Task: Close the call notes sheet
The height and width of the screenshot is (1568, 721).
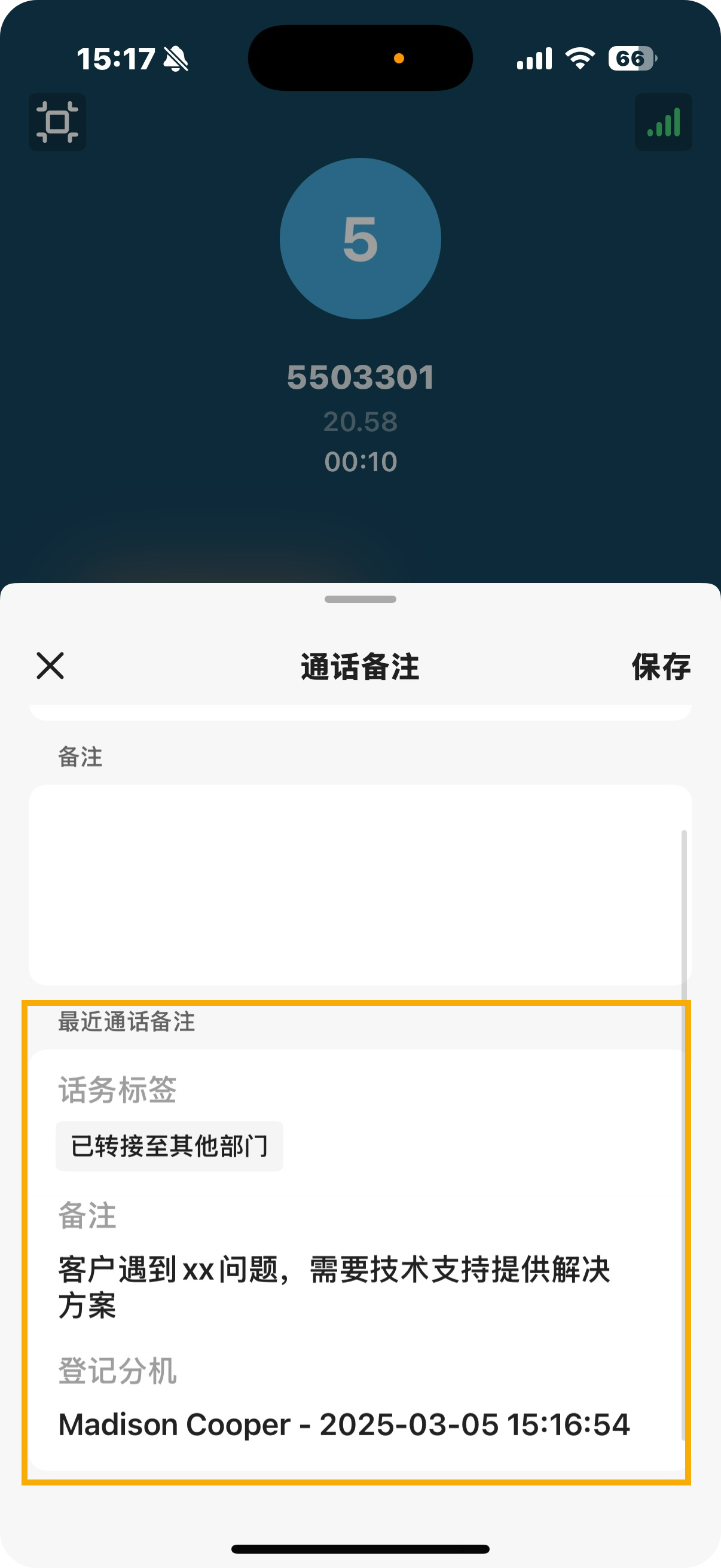Action: point(50,666)
